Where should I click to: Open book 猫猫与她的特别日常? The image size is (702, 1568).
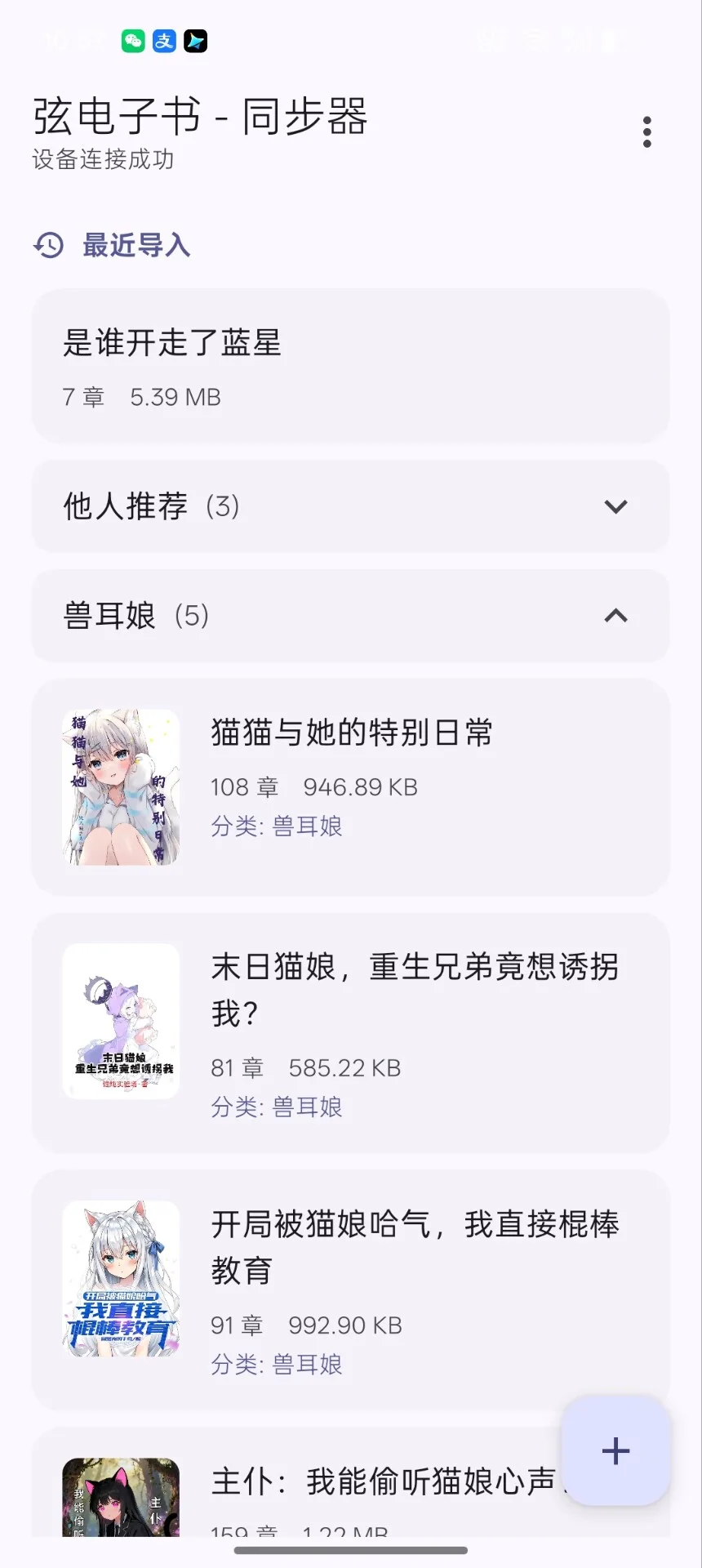click(350, 786)
